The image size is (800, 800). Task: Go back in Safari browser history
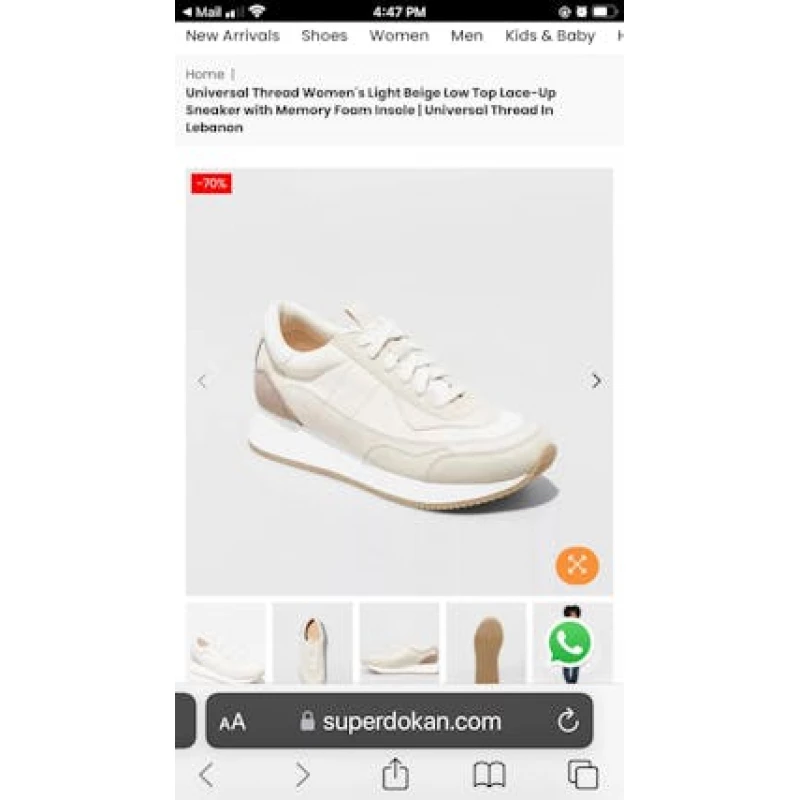pyautogui.click(x=207, y=774)
